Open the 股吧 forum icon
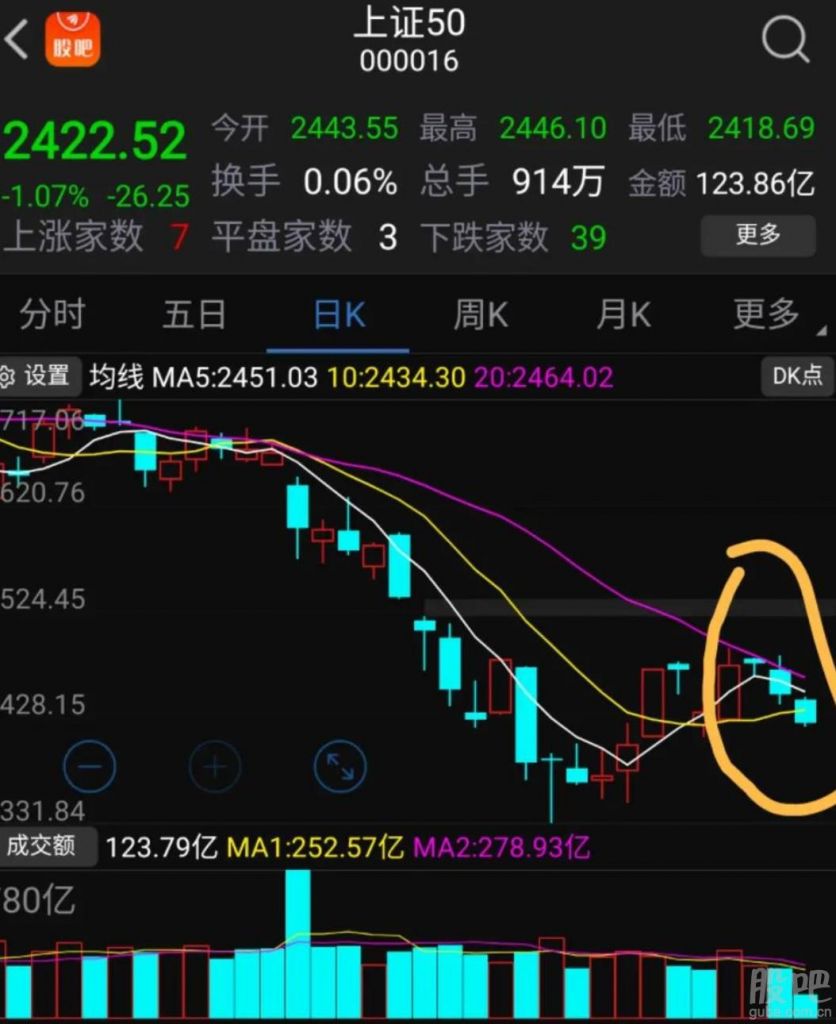Image resolution: width=836 pixels, height=1024 pixels. pos(74,40)
